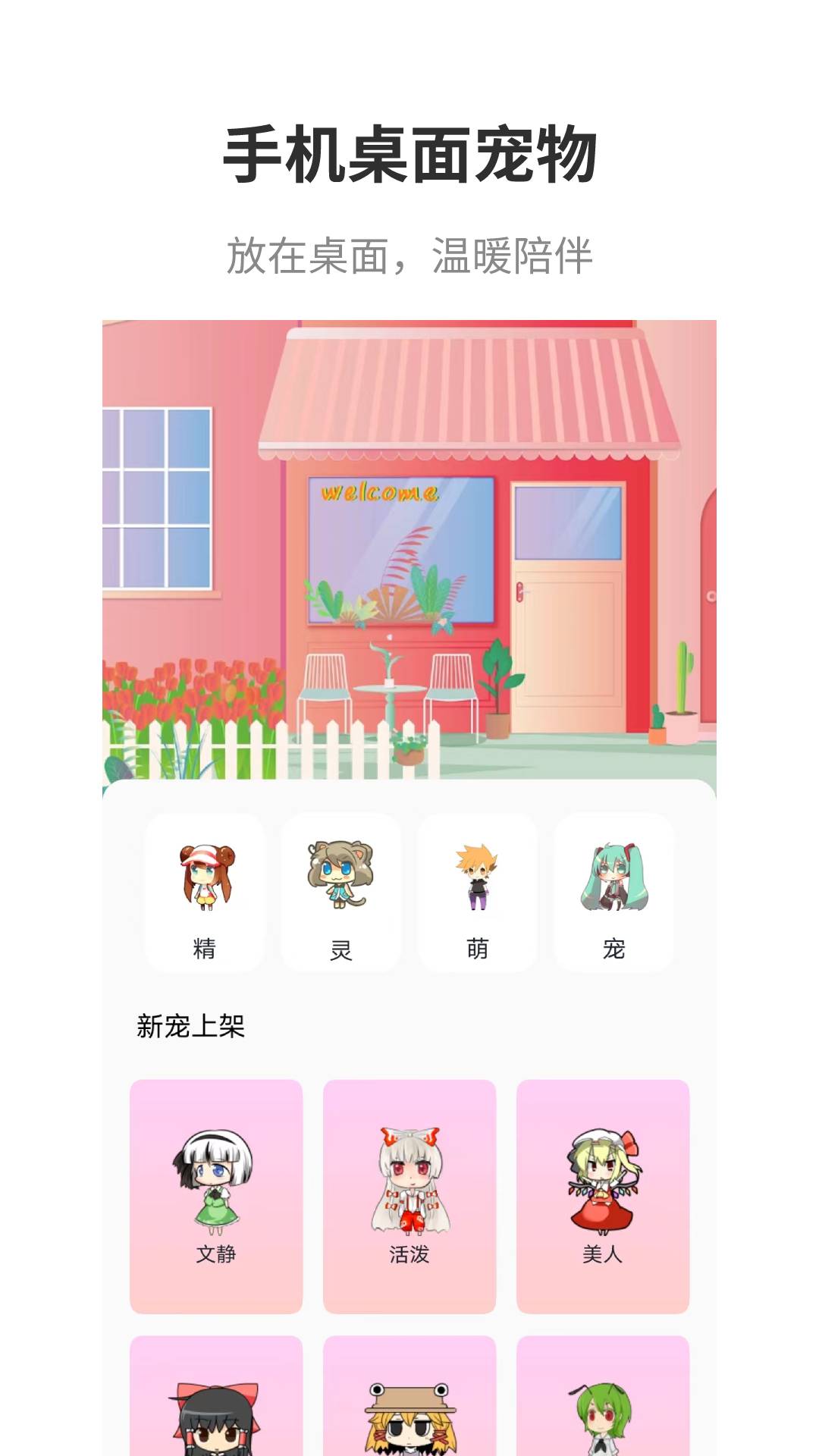Tap the twin-tailed green-hair pet icon
This screenshot has width=819, height=1456.
click(614, 876)
